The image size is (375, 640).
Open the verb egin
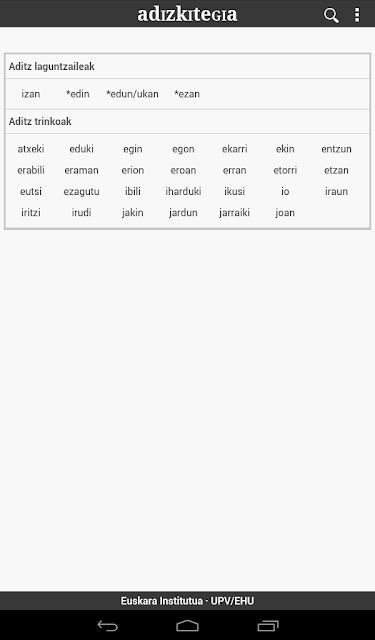pos(133,149)
